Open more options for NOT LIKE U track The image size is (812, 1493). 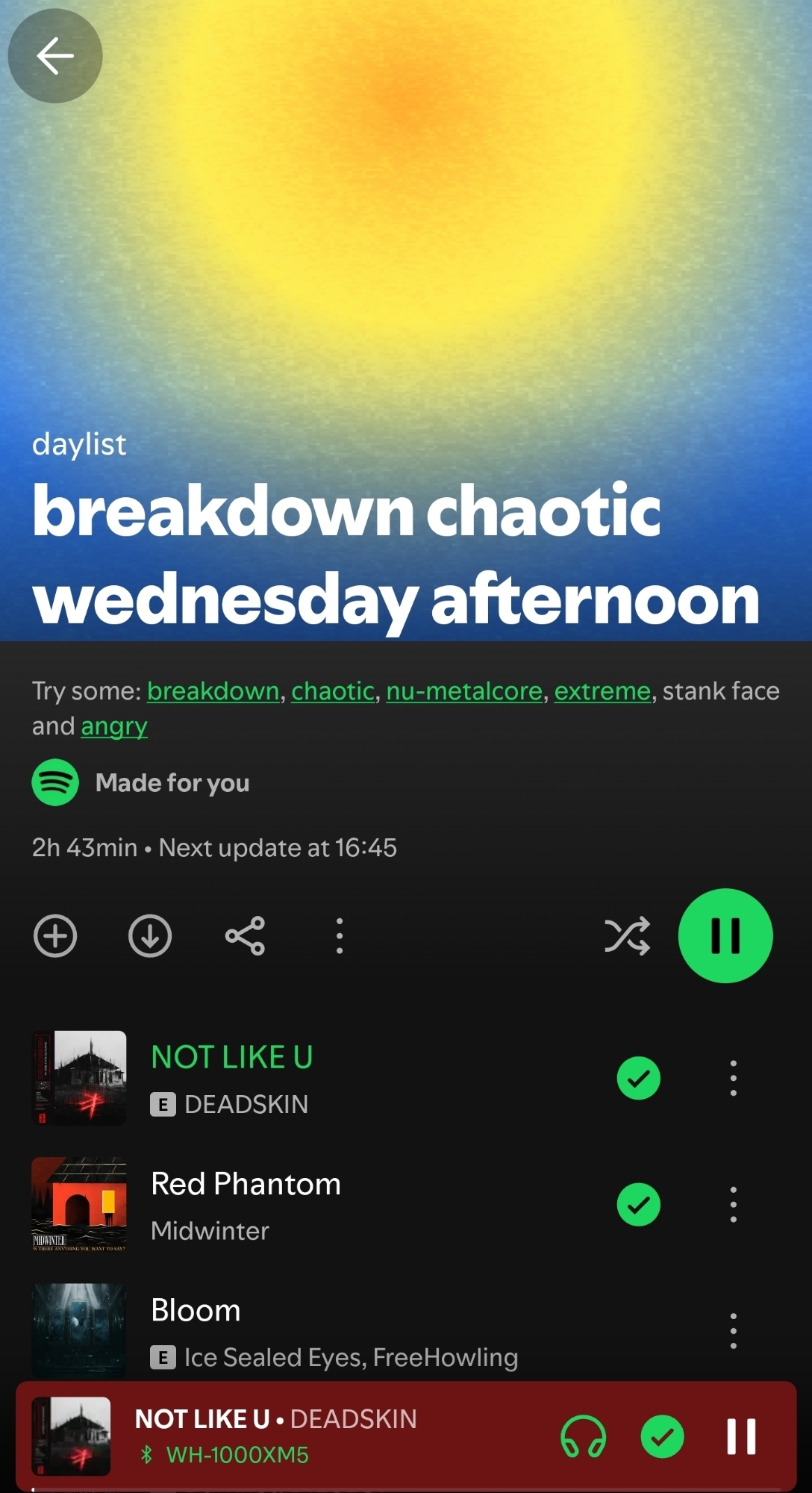734,1078
